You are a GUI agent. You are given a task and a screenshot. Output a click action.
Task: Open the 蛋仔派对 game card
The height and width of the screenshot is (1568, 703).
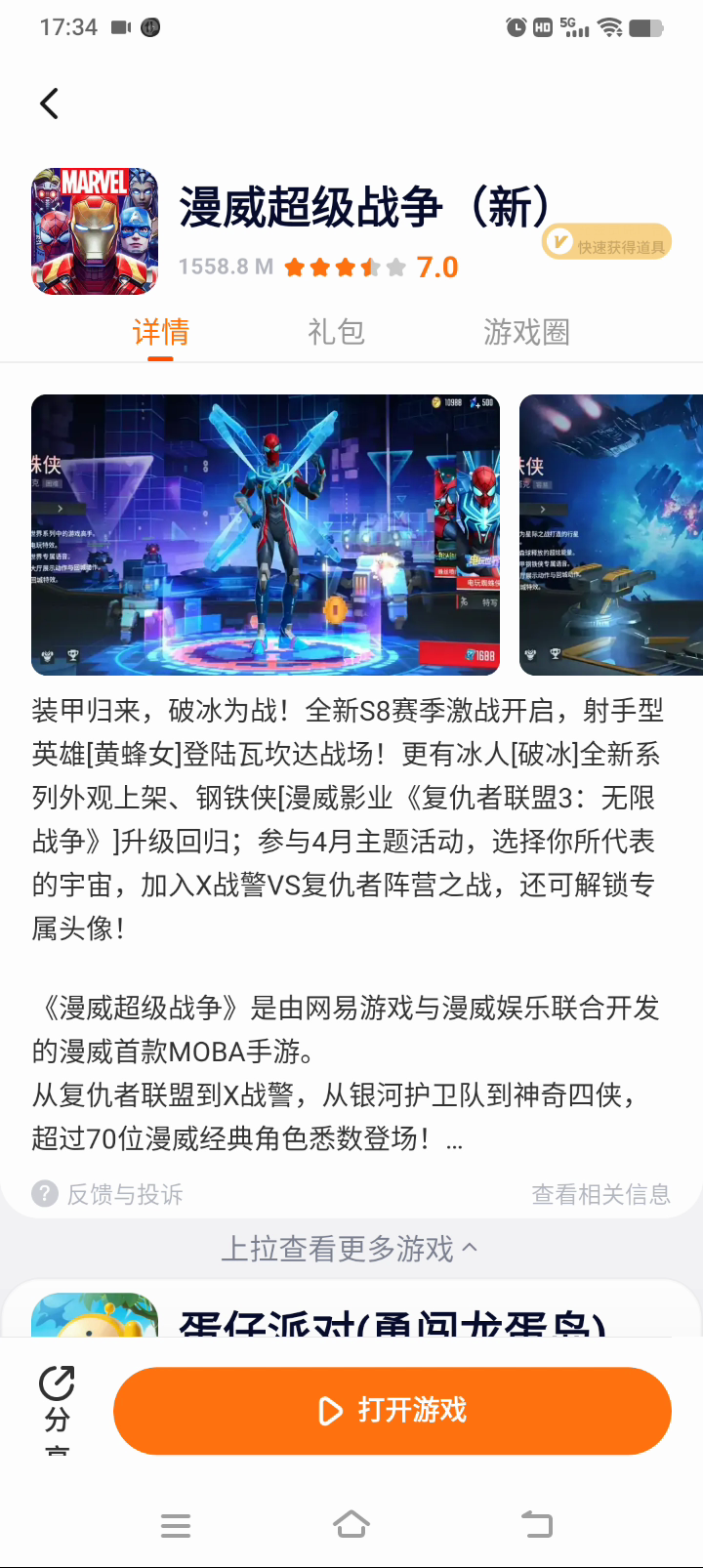point(351,1310)
